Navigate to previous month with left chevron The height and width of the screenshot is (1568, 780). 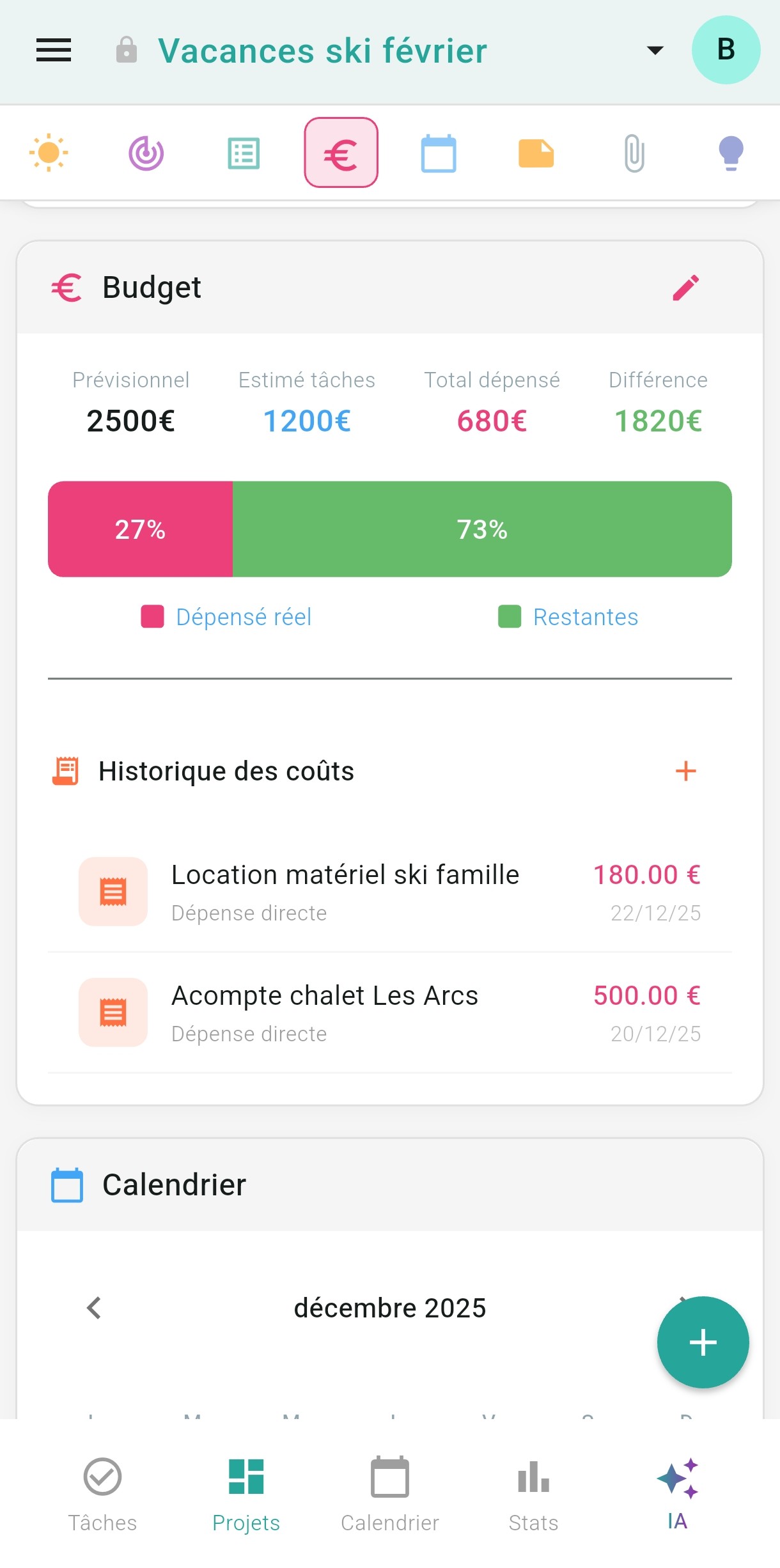(94, 1308)
